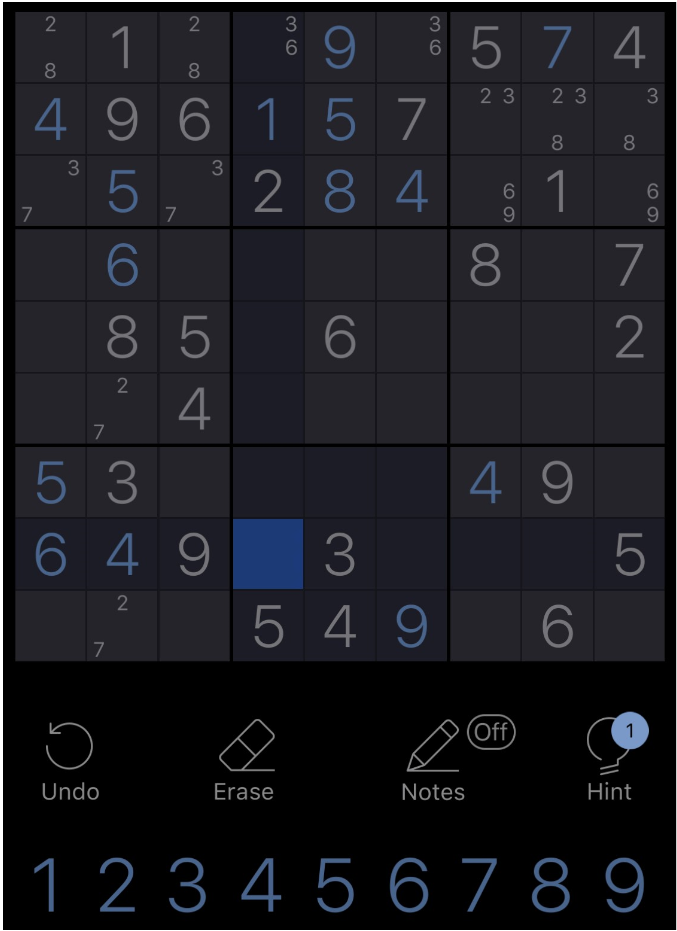This screenshot has height=931, width=677.
Task: Enter number 2 from the number pad
Action: pos(117,885)
